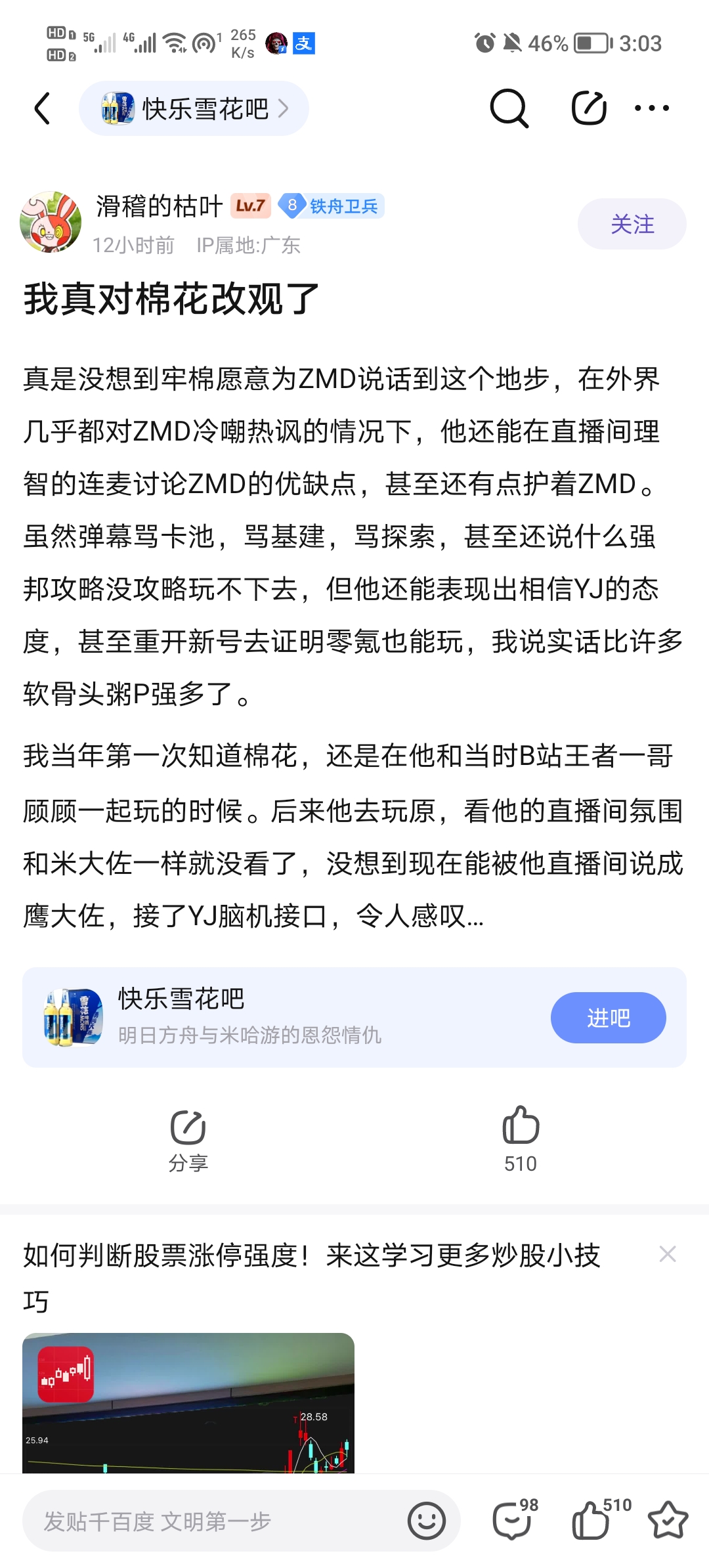Like the post below the forum card
Viewport: 709px width, 1568px height.
pyautogui.click(x=521, y=1139)
